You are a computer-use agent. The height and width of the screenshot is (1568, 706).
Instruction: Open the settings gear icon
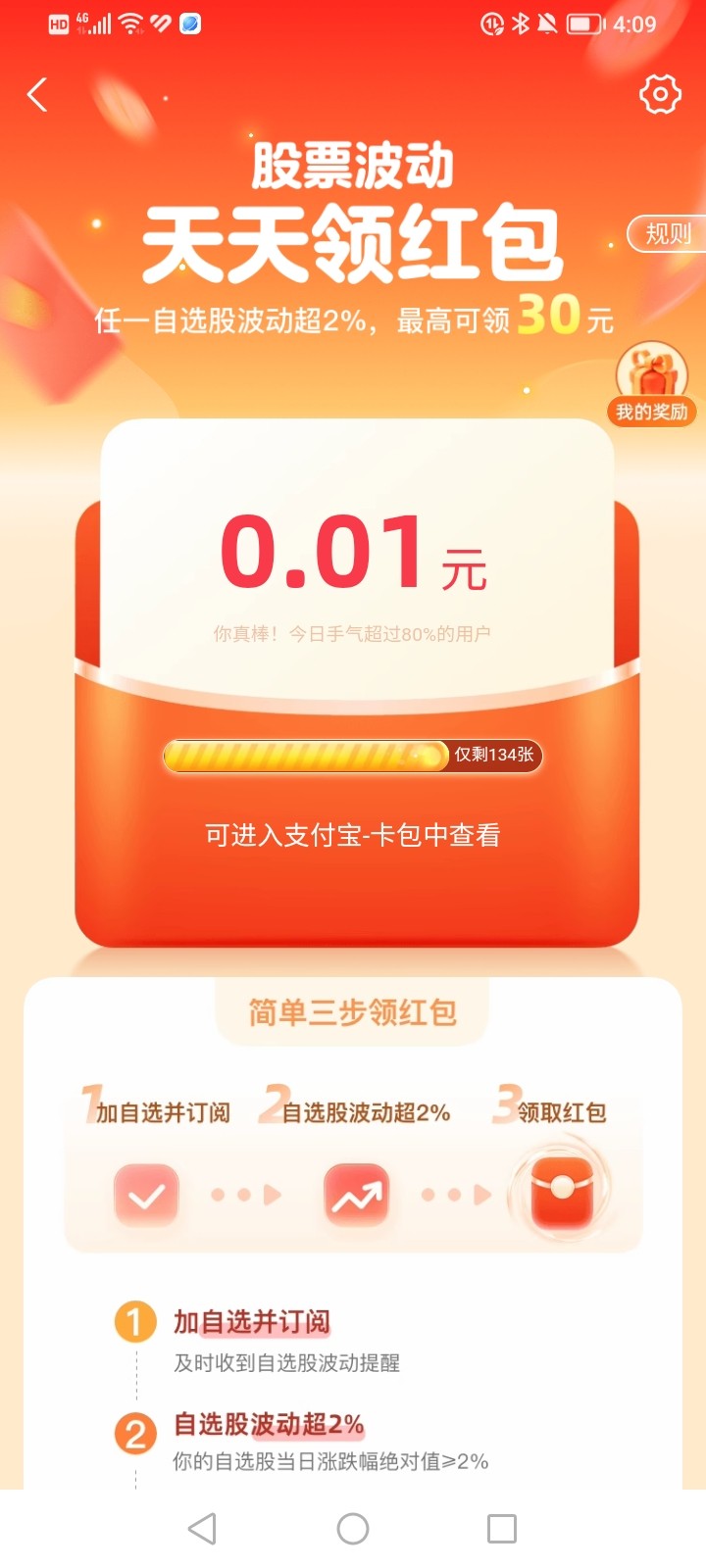point(660,94)
